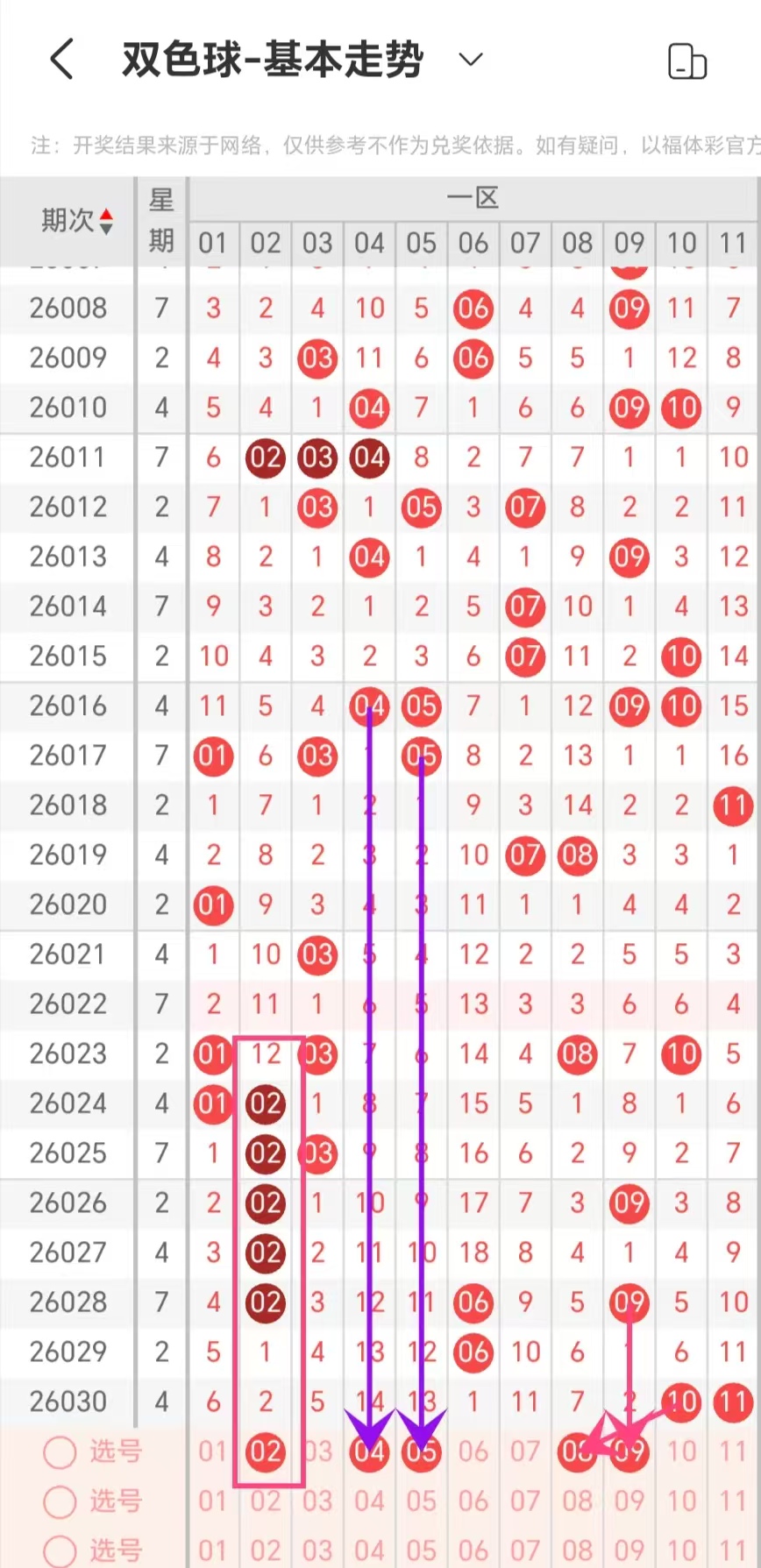
Task: Deselect number 02 in the first 选号 row
Action: [265, 1452]
